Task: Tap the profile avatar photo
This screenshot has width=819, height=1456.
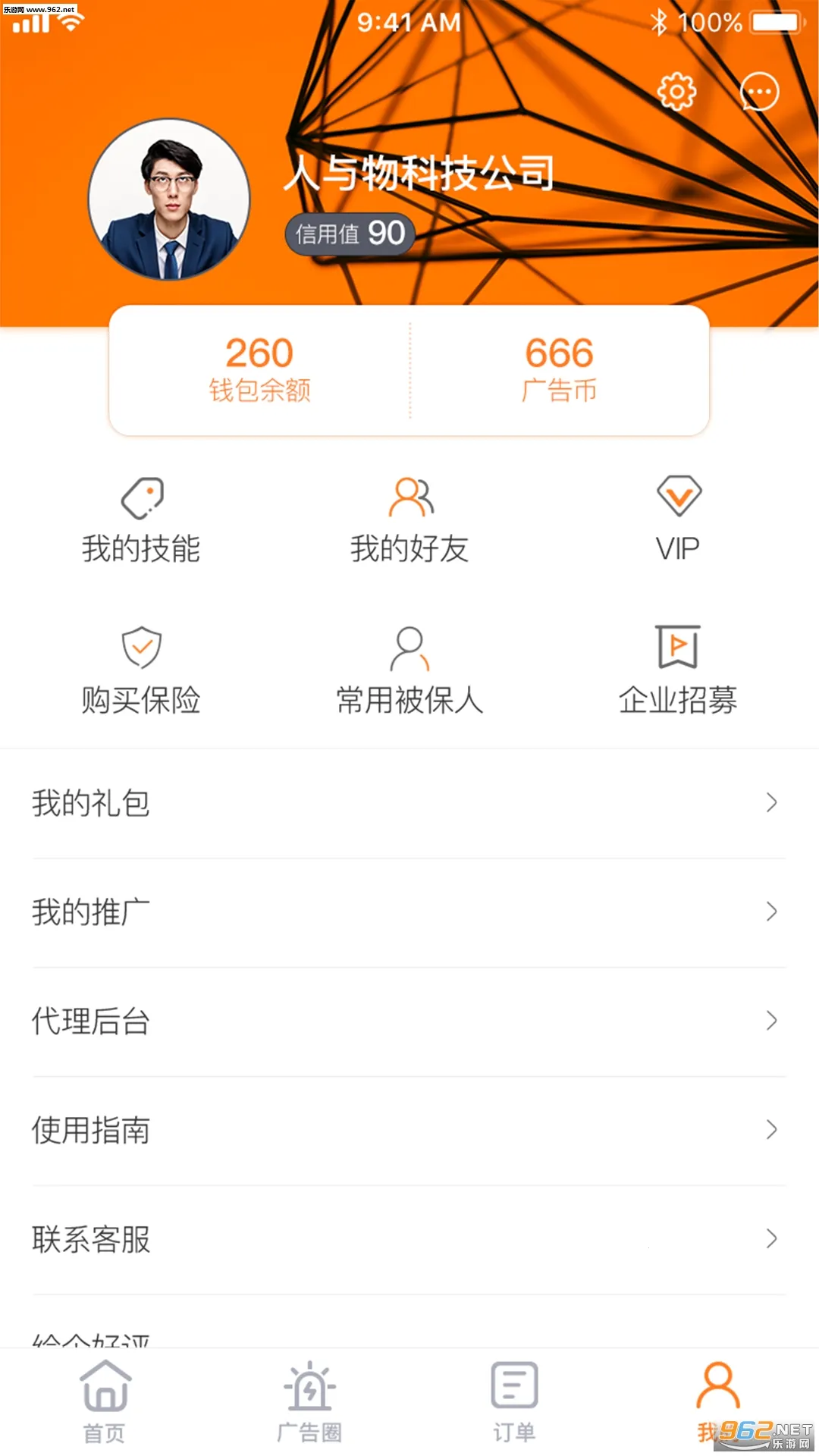Action: [169, 199]
